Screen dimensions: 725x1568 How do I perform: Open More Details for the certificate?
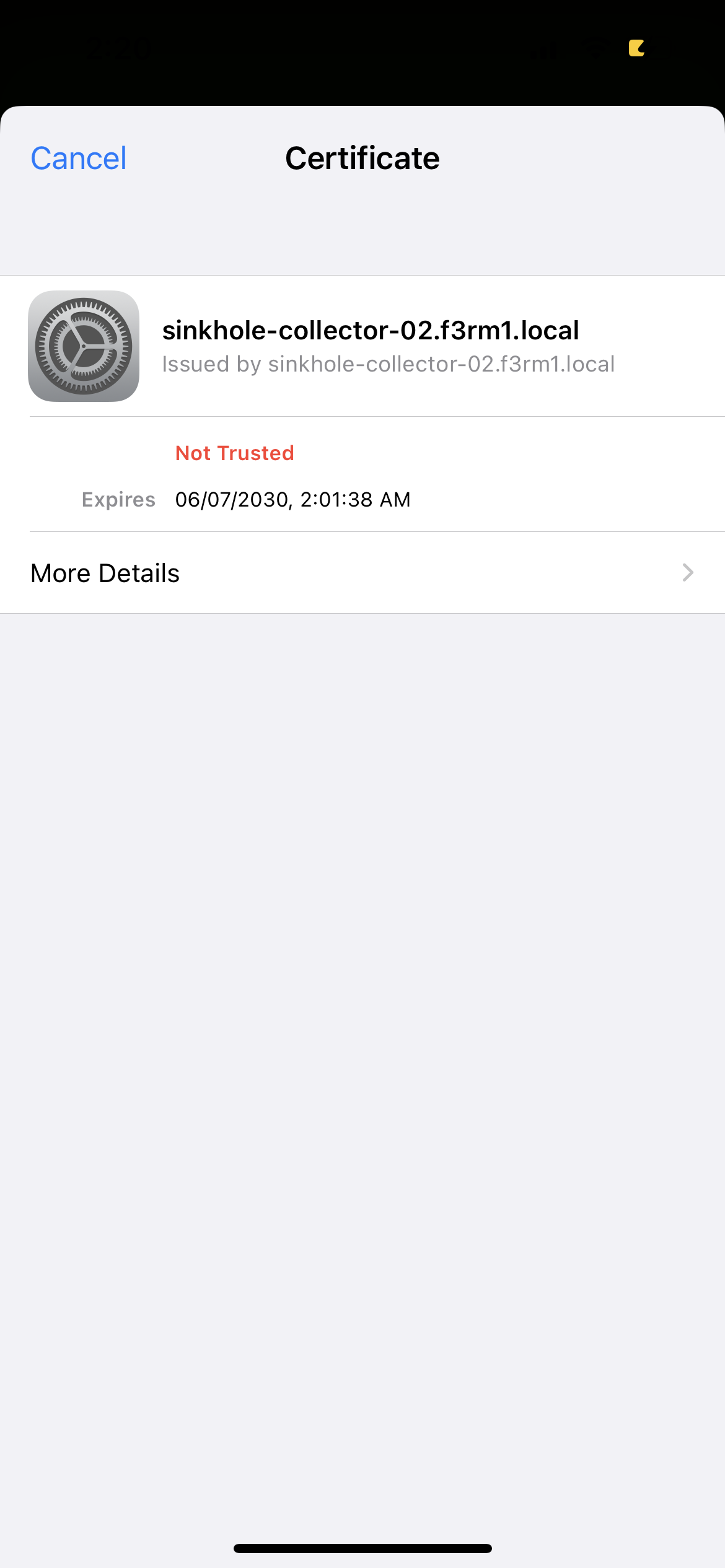362,573
